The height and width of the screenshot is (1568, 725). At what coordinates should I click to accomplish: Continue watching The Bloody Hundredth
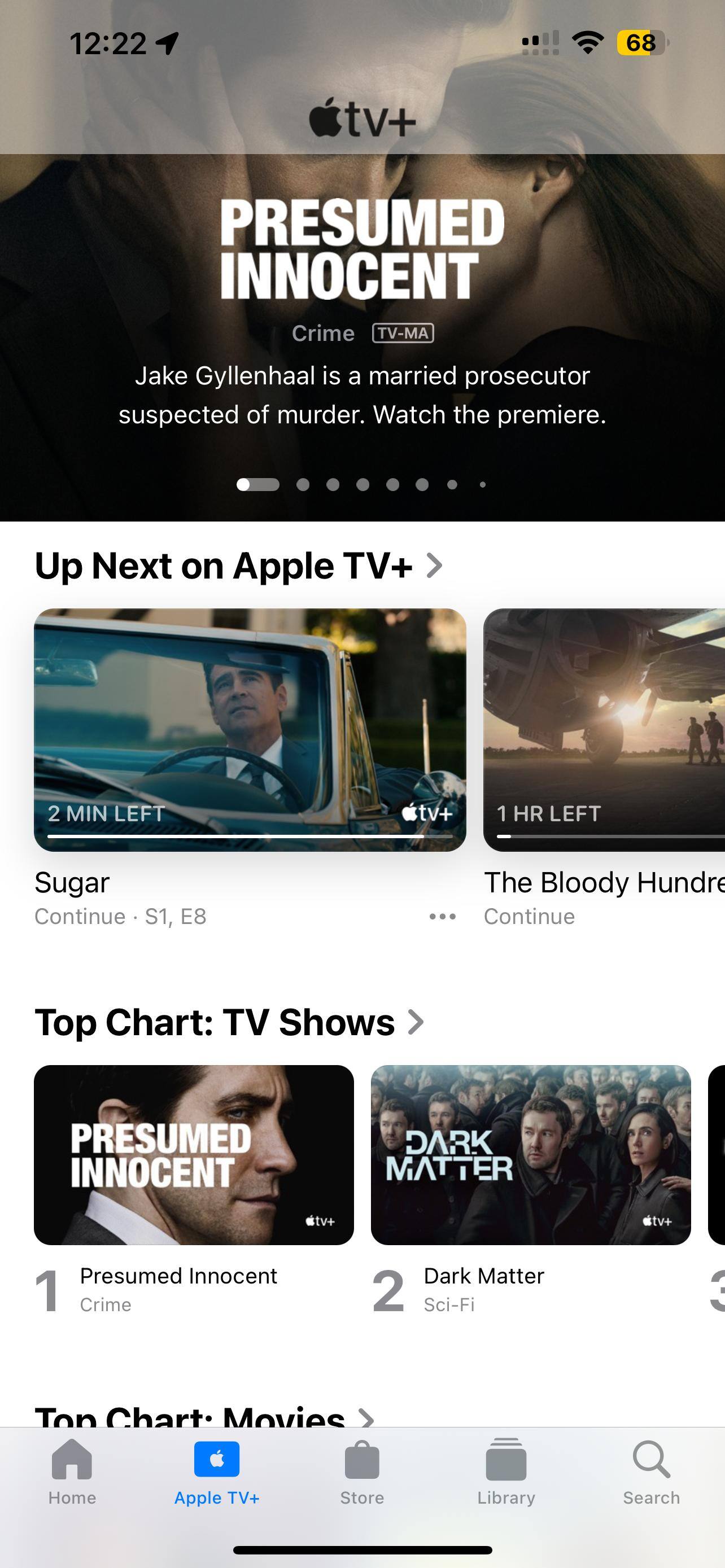coord(604,729)
